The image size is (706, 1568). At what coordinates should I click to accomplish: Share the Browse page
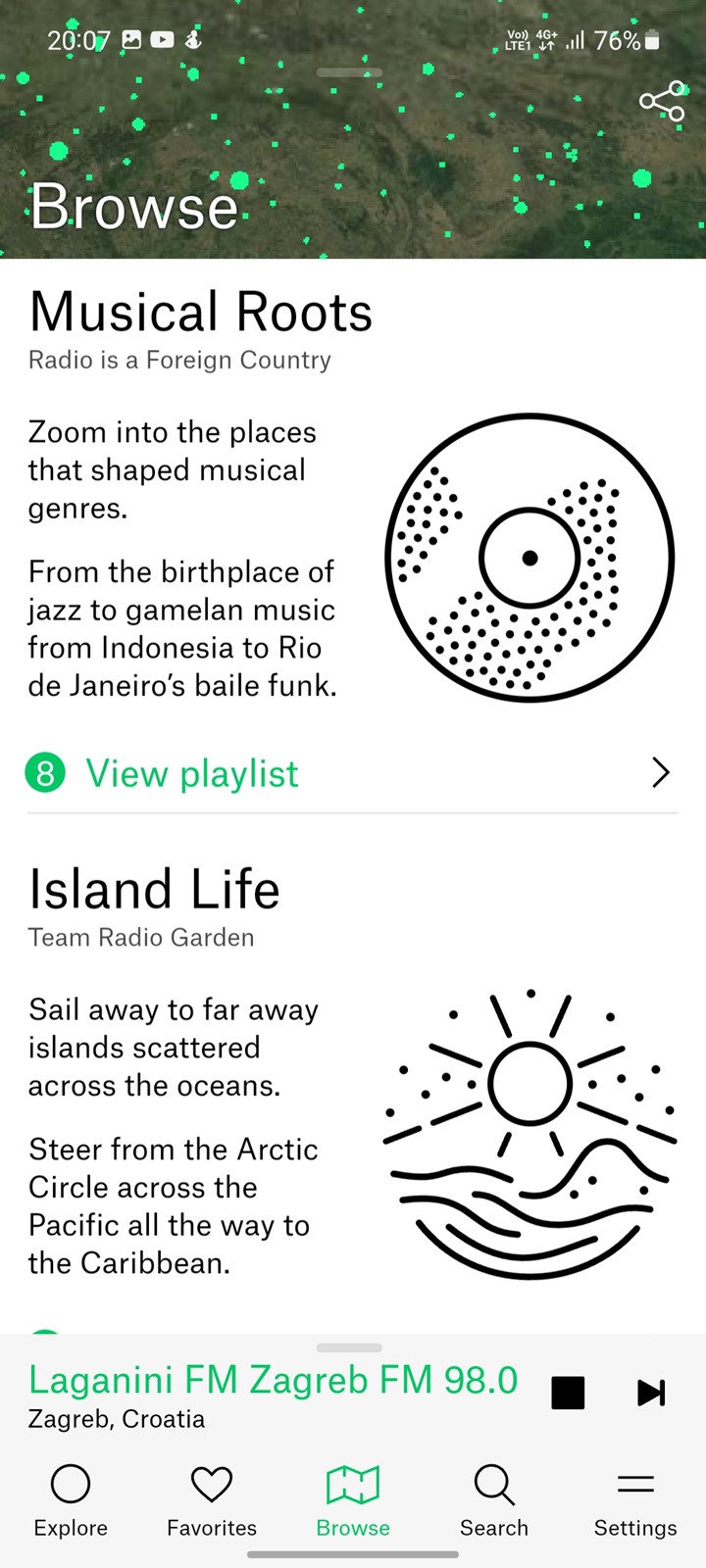[662, 101]
